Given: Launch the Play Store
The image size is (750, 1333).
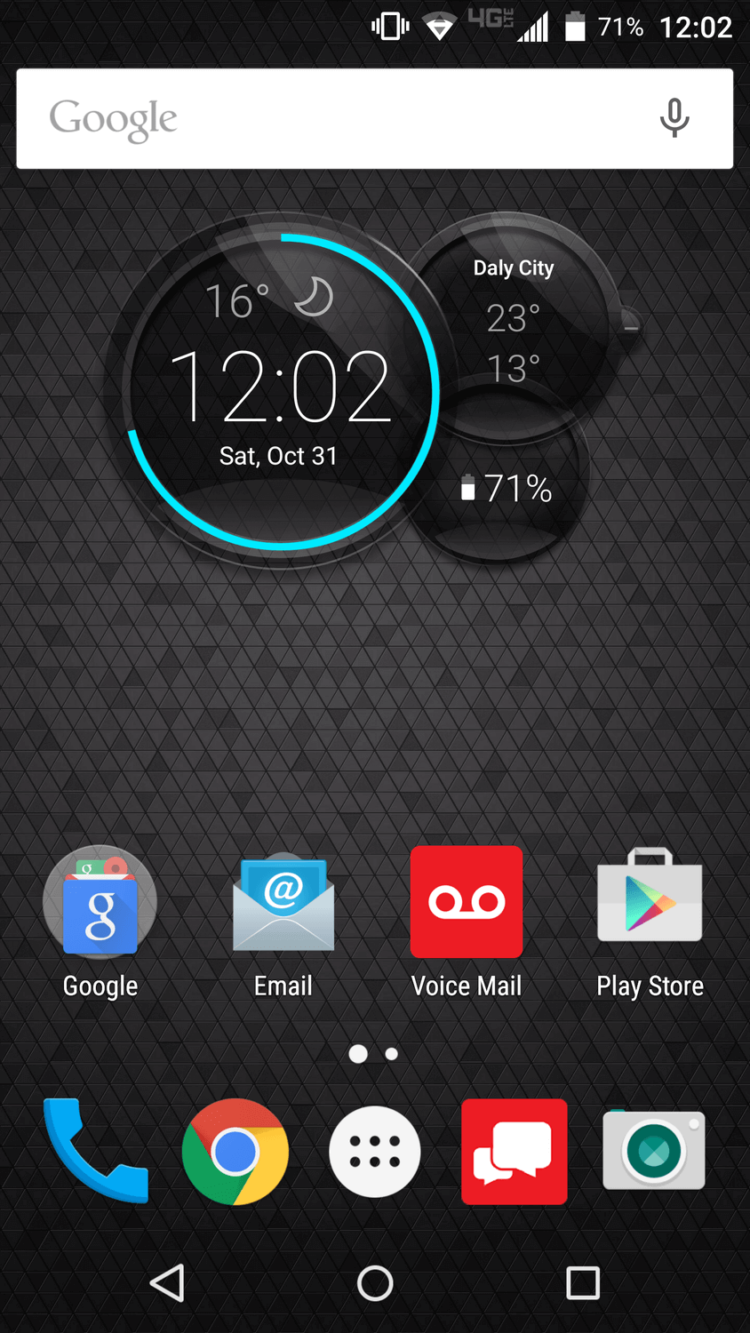Looking at the screenshot, I should [650, 900].
